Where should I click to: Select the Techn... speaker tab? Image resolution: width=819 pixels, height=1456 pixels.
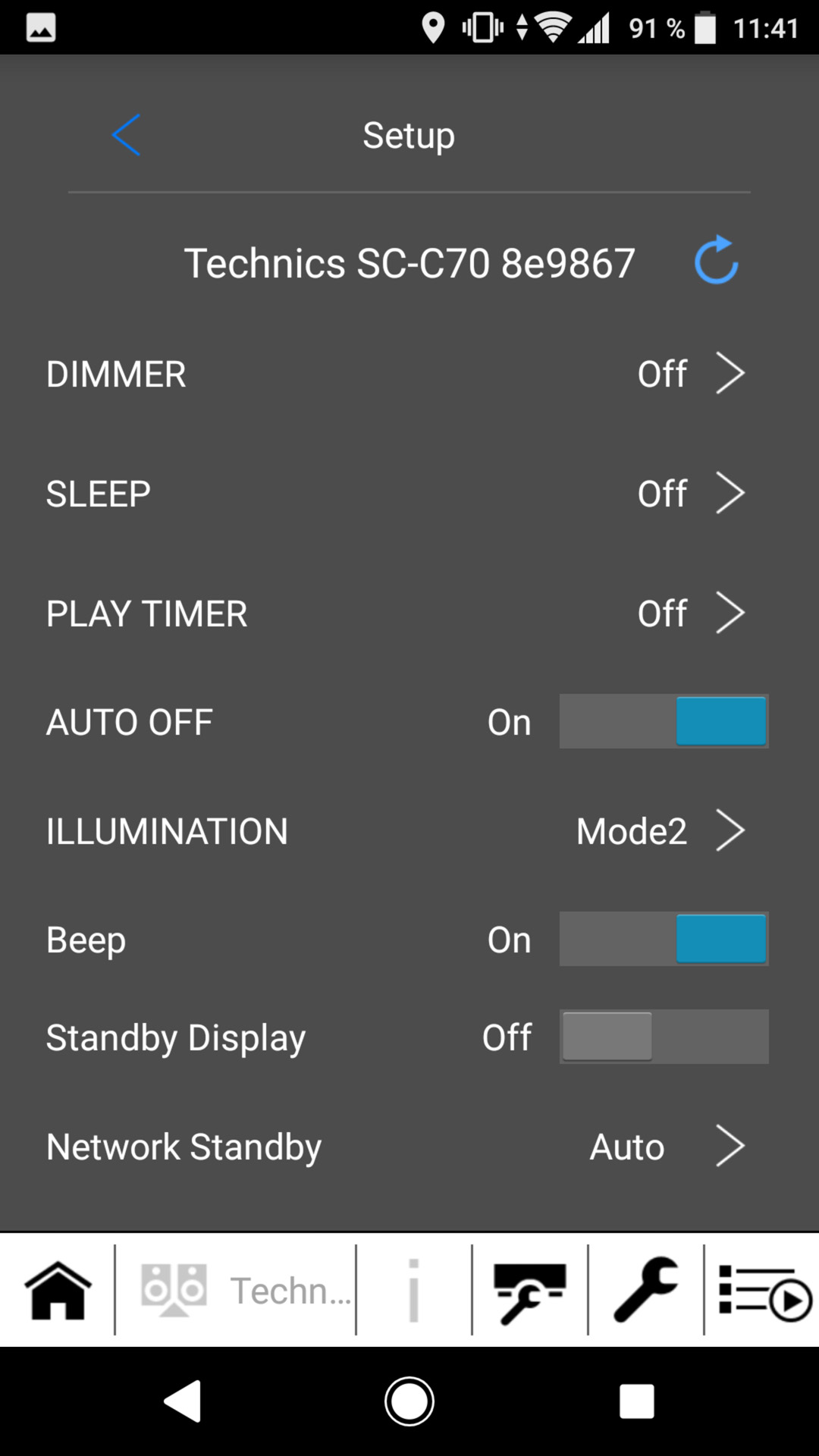pos(236,1290)
